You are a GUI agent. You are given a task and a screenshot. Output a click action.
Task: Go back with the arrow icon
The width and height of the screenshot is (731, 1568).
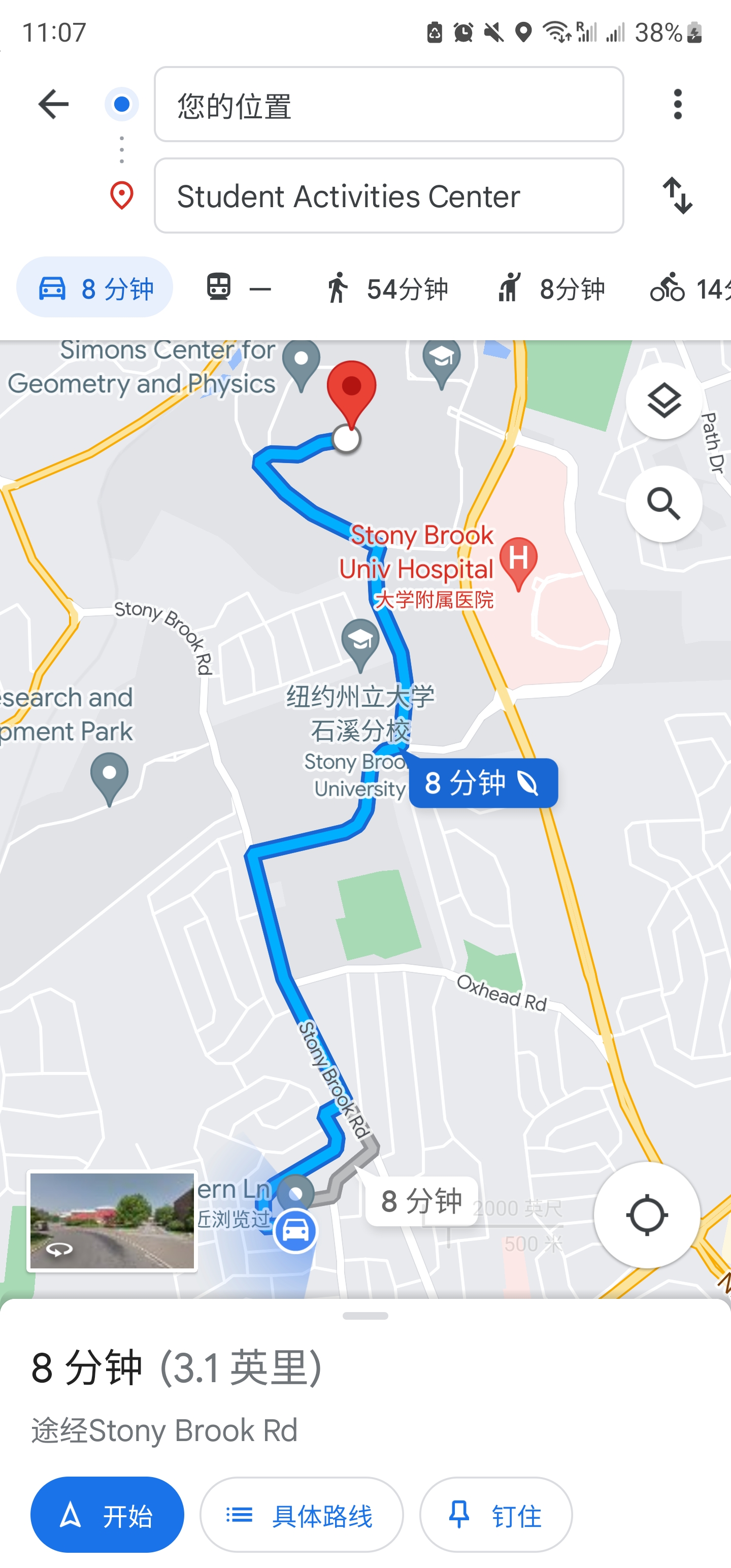click(54, 105)
